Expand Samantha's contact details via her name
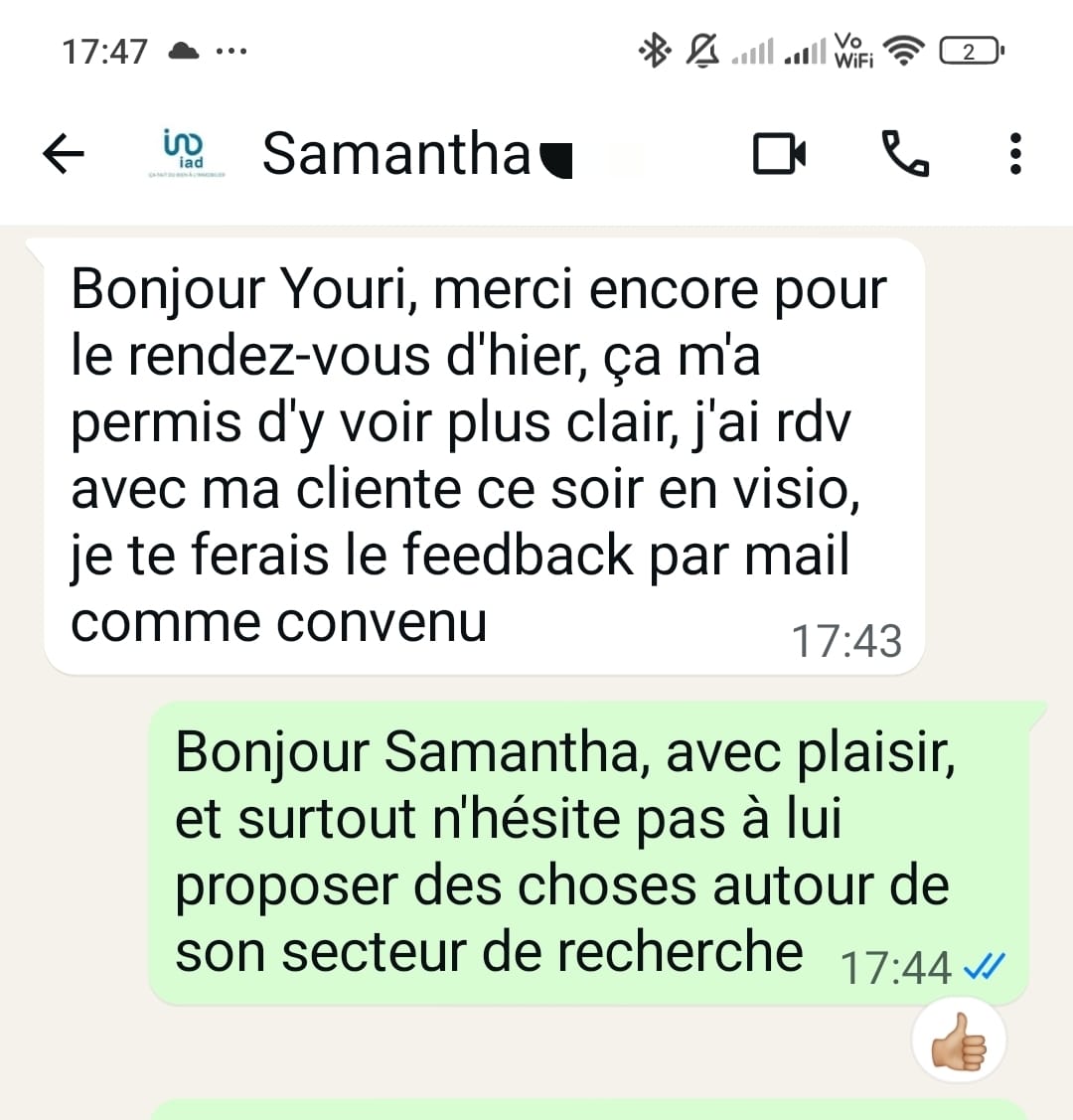 tap(397, 152)
